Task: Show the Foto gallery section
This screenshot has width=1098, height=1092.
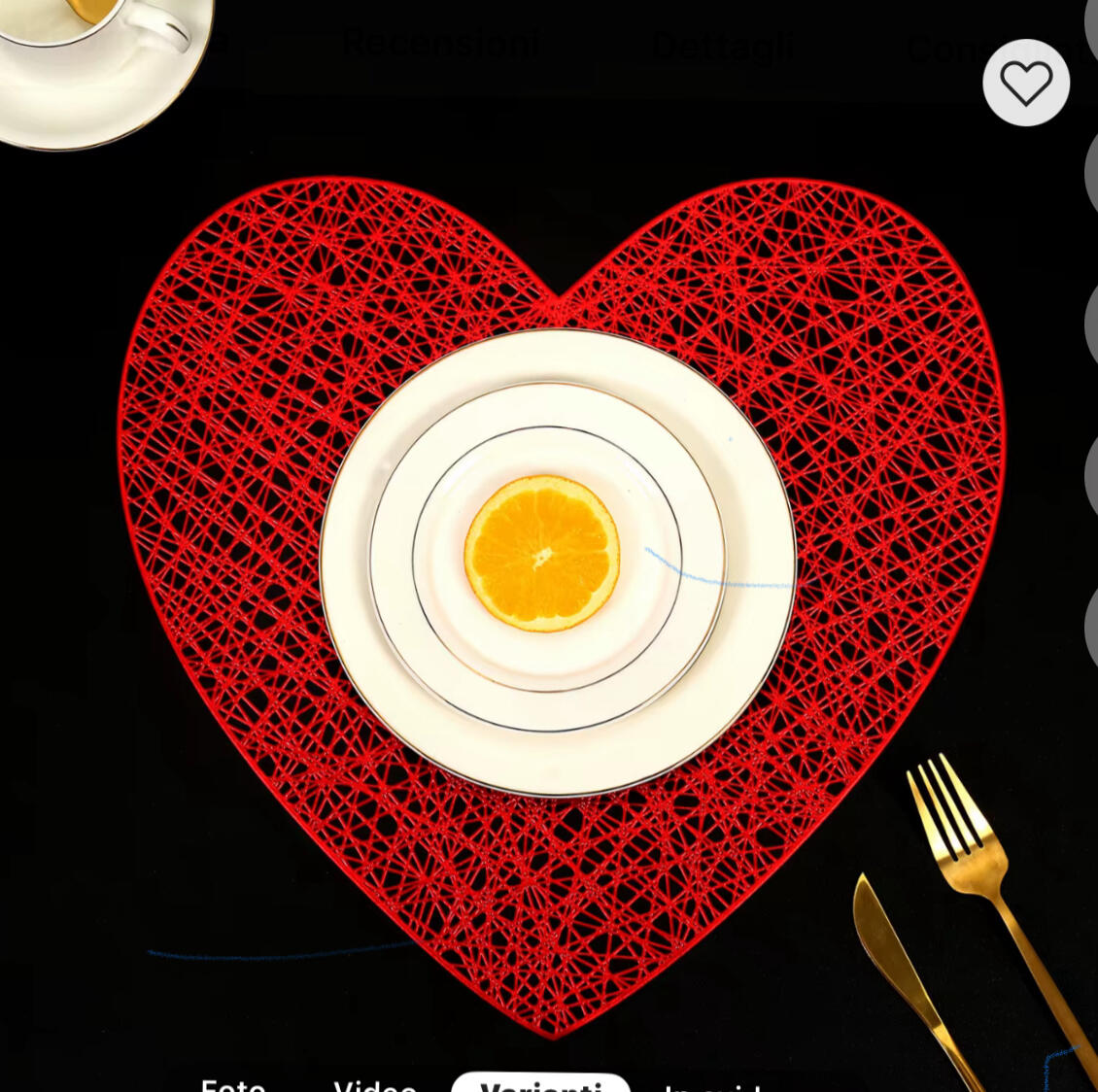Action: [233, 1083]
